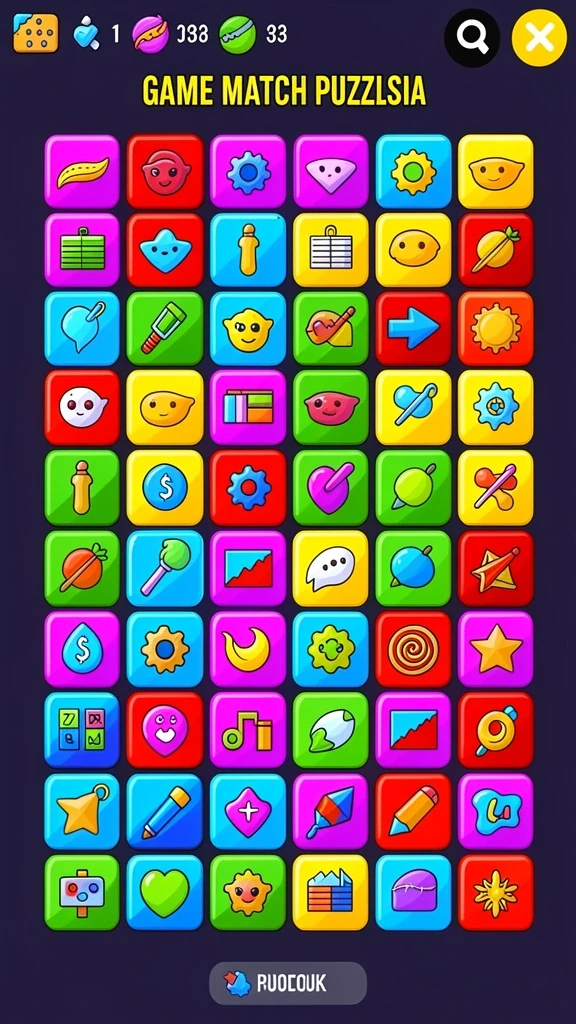The height and width of the screenshot is (1024, 576).
Task: Select the red tile with blue arrow
Action: [413, 328]
